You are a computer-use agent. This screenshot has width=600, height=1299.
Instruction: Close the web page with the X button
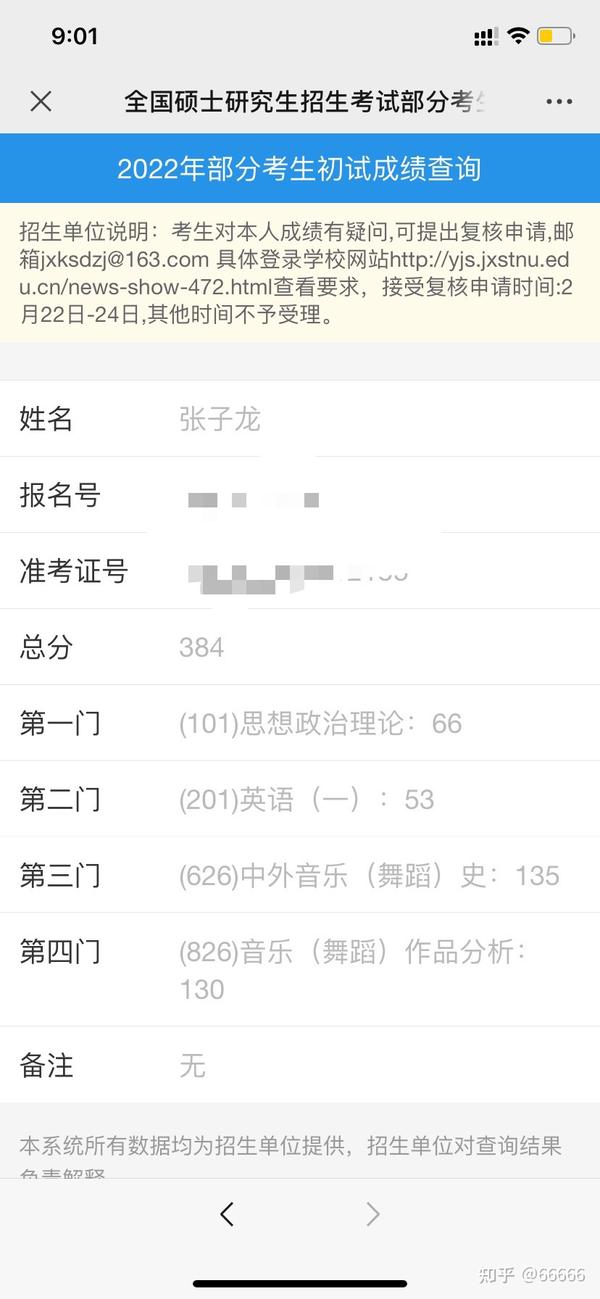pos(41,101)
